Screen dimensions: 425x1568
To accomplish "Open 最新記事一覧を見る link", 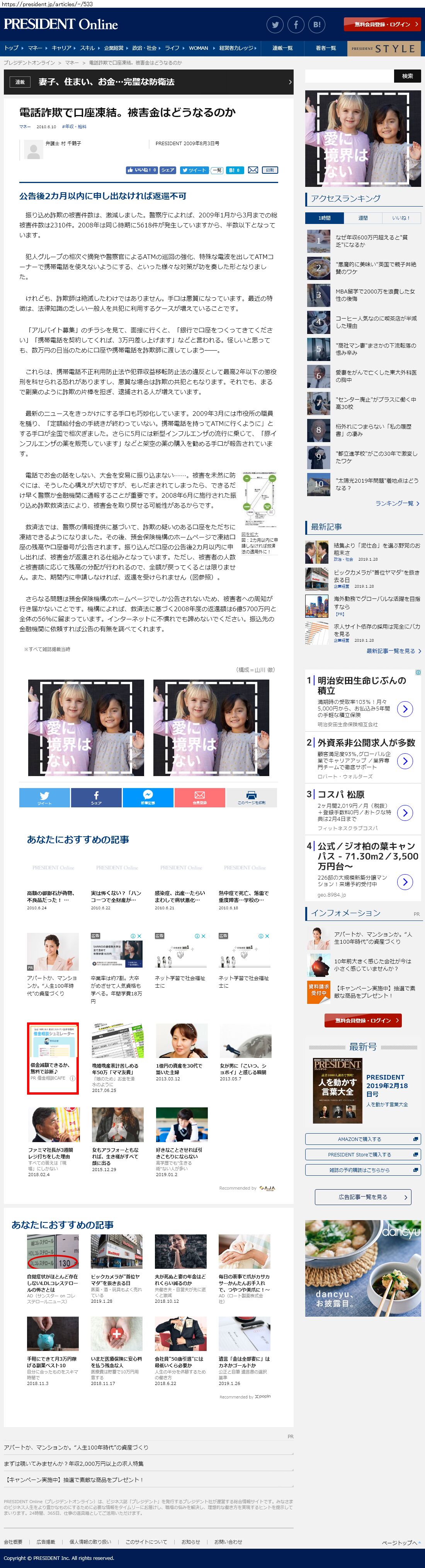I will click(393, 651).
